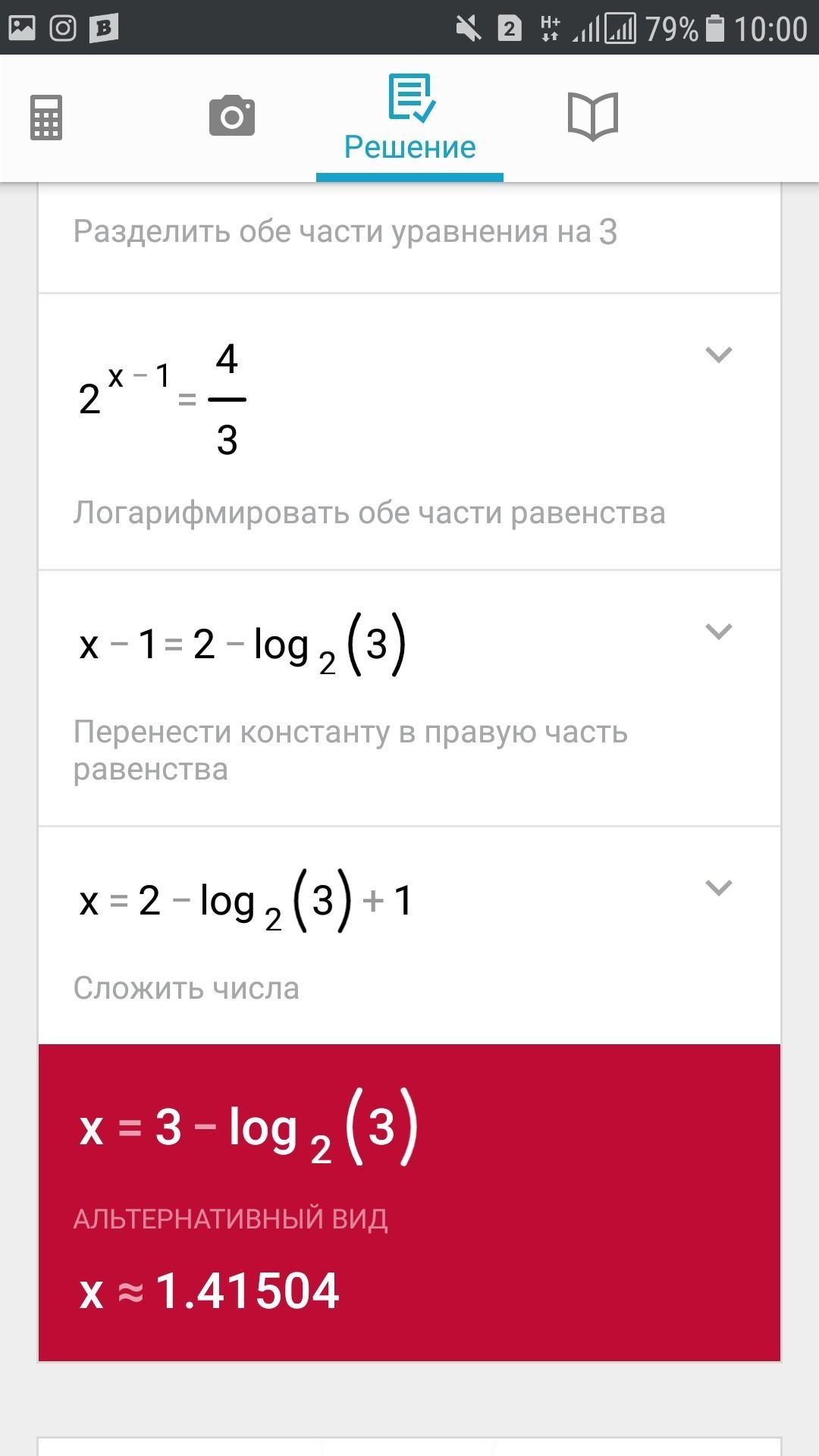Expand the step x = 2 − log₂(3) + 1

click(x=718, y=888)
